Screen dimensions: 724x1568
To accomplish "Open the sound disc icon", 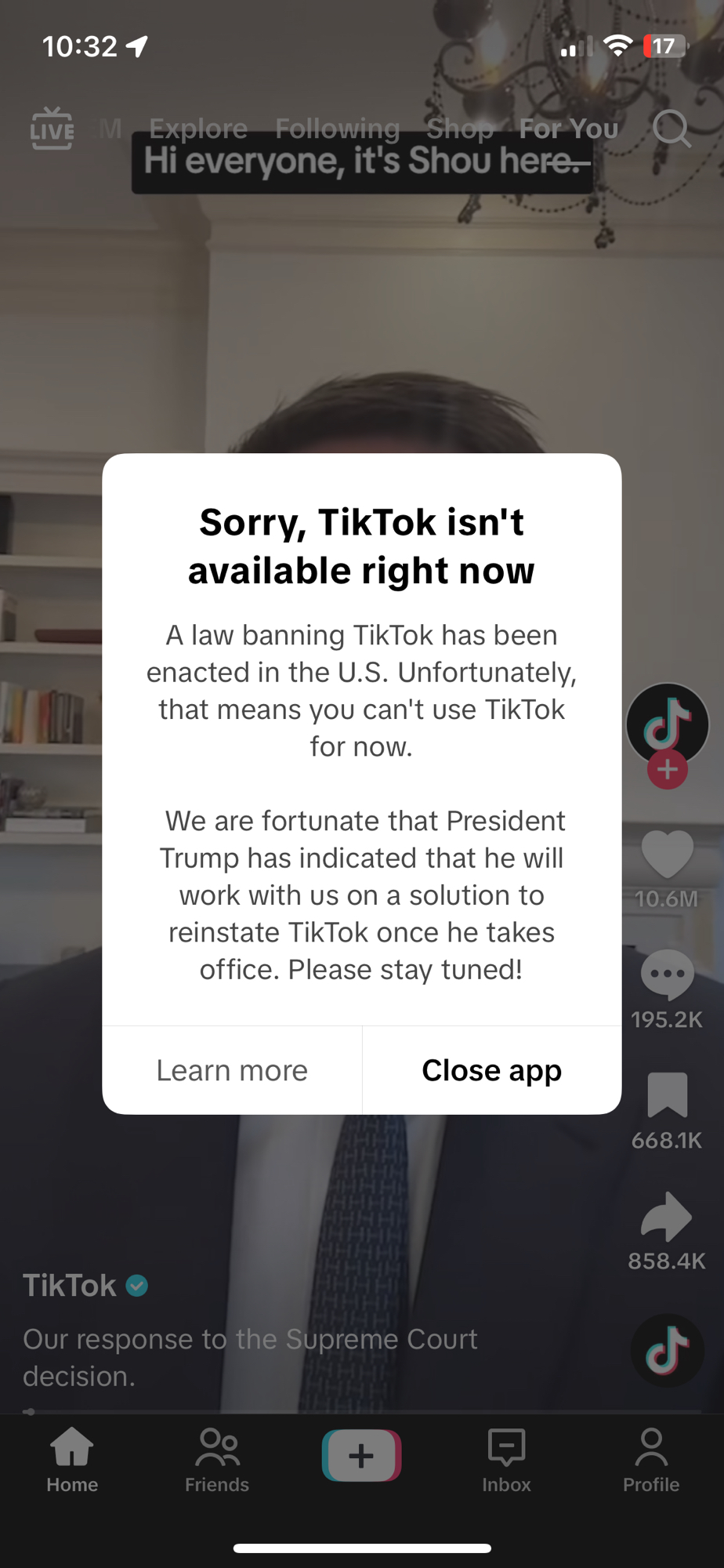I will click(x=668, y=1350).
